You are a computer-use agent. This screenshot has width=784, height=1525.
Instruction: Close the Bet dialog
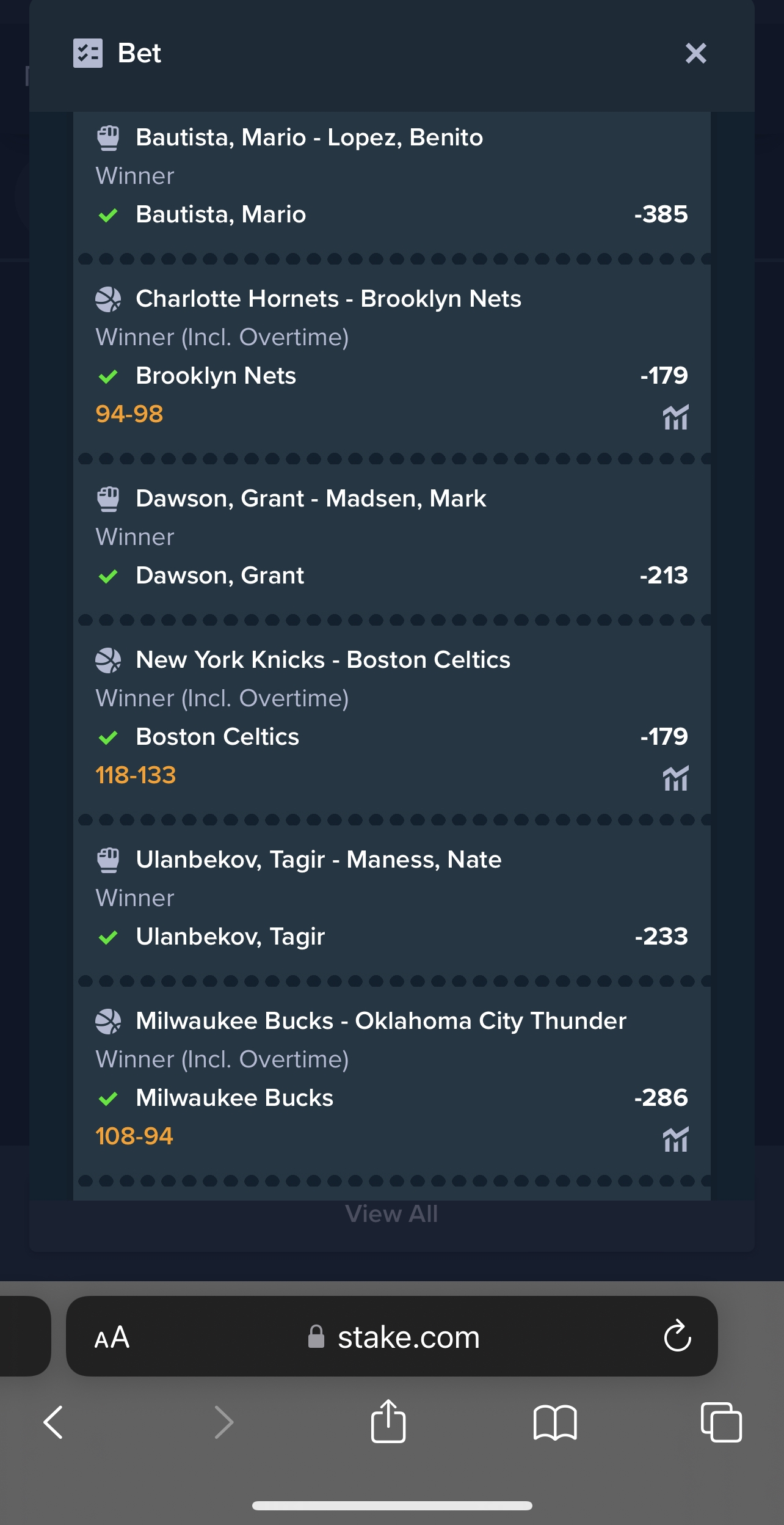coord(695,53)
